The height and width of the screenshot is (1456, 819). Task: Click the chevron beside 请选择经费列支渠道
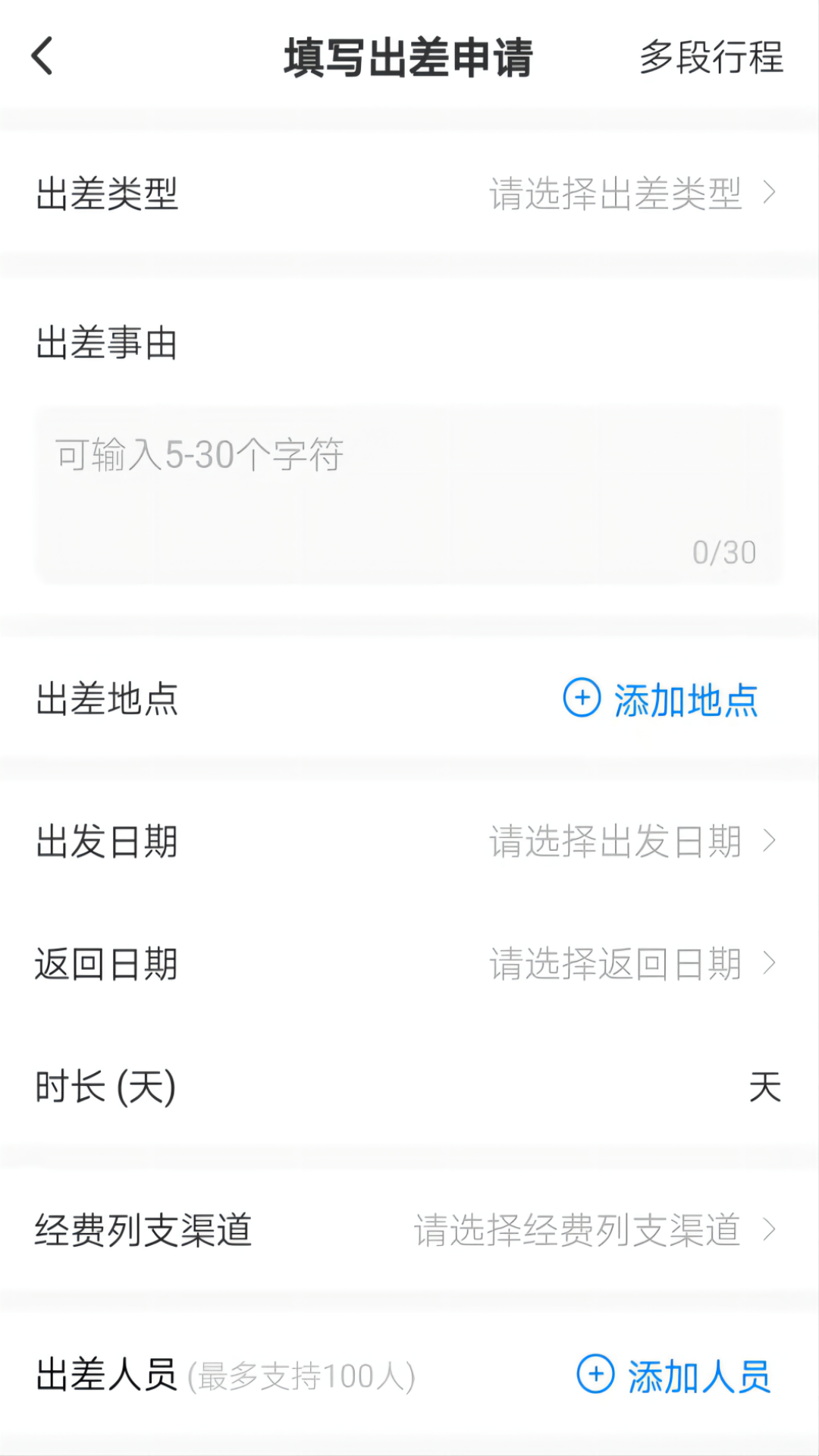point(769,1231)
